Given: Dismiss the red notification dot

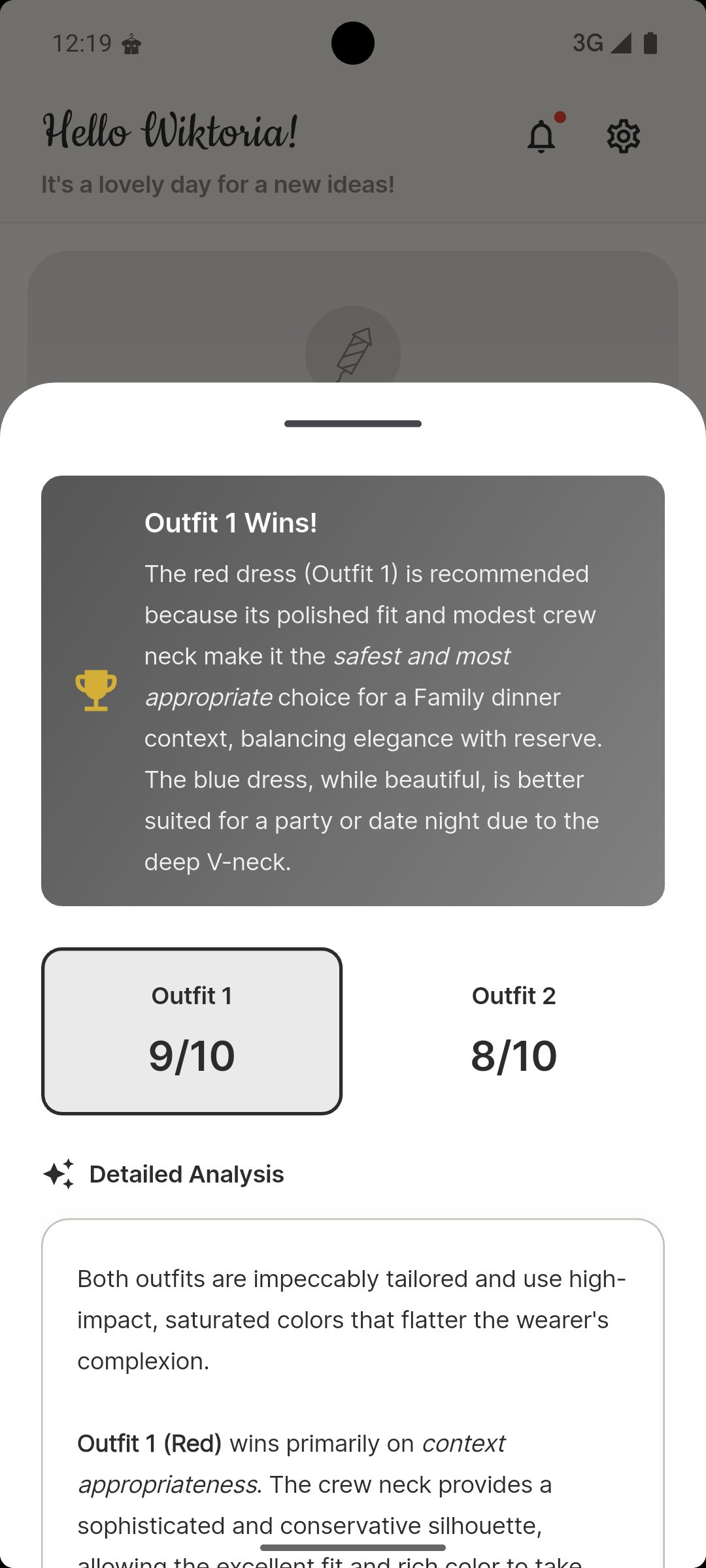Looking at the screenshot, I should coord(560,118).
